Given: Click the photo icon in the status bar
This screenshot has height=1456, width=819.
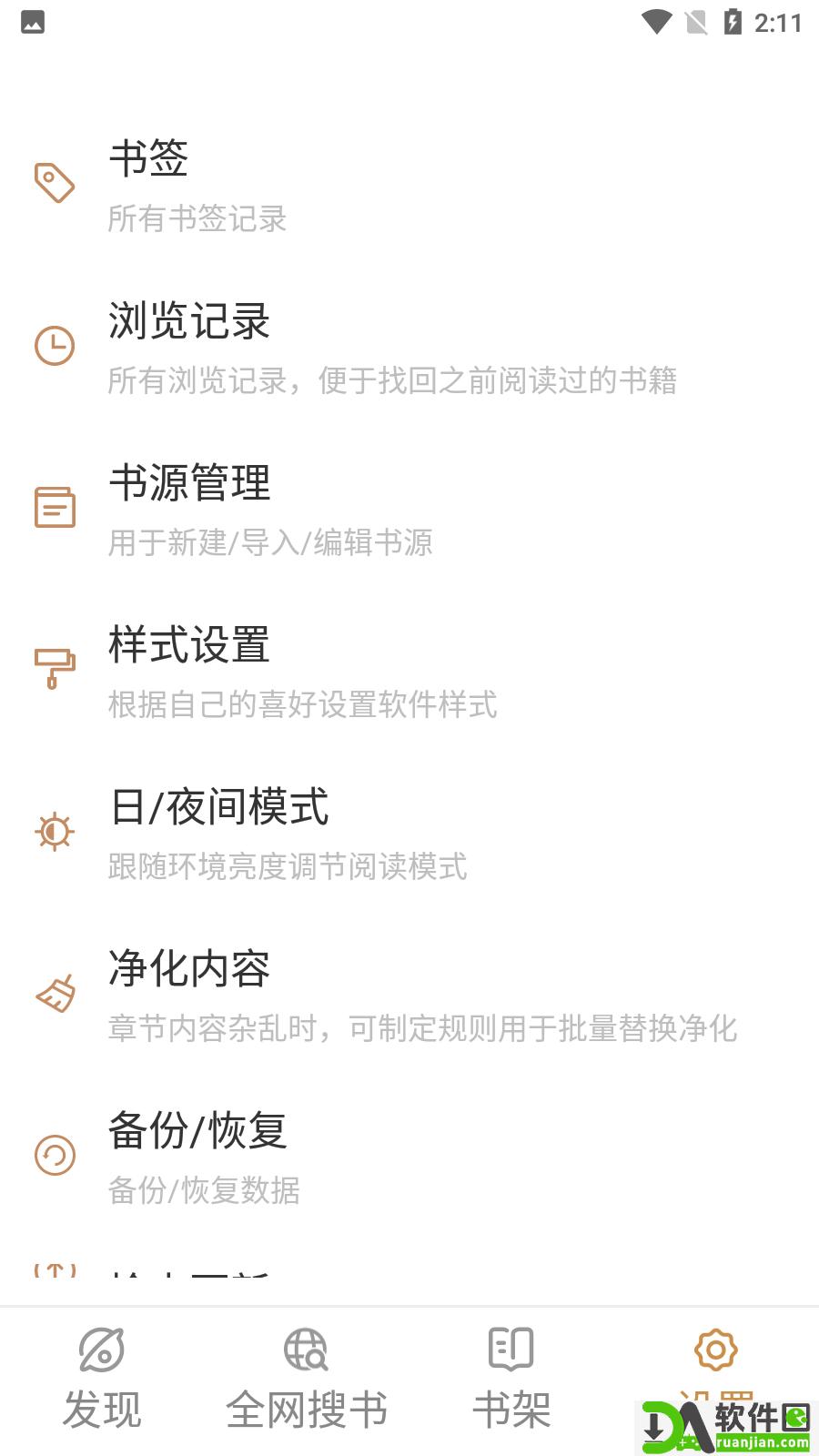Looking at the screenshot, I should click(30, 25).
